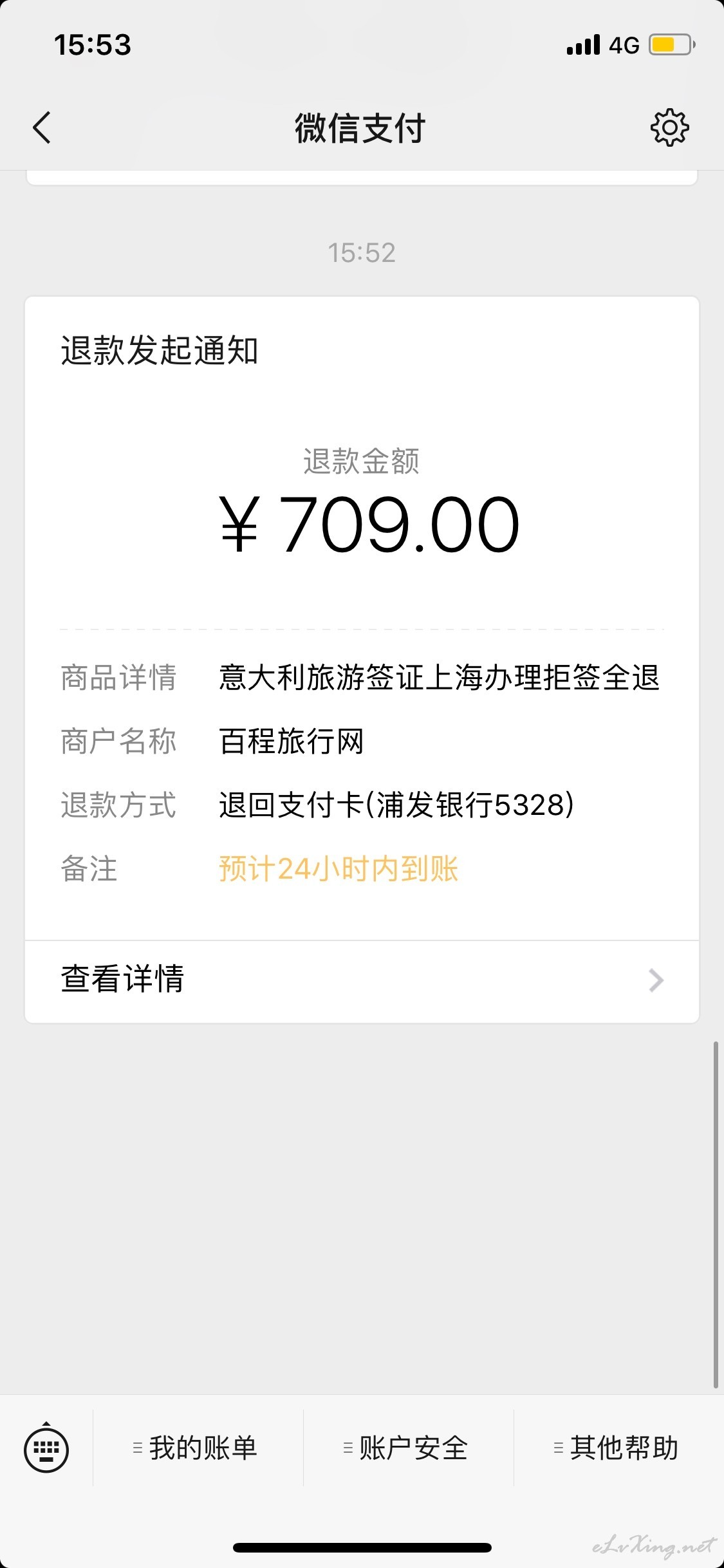Screen dimensions: 724x1568
Task: Go back from the 微信支付 screen
Action: pos(42,127)
